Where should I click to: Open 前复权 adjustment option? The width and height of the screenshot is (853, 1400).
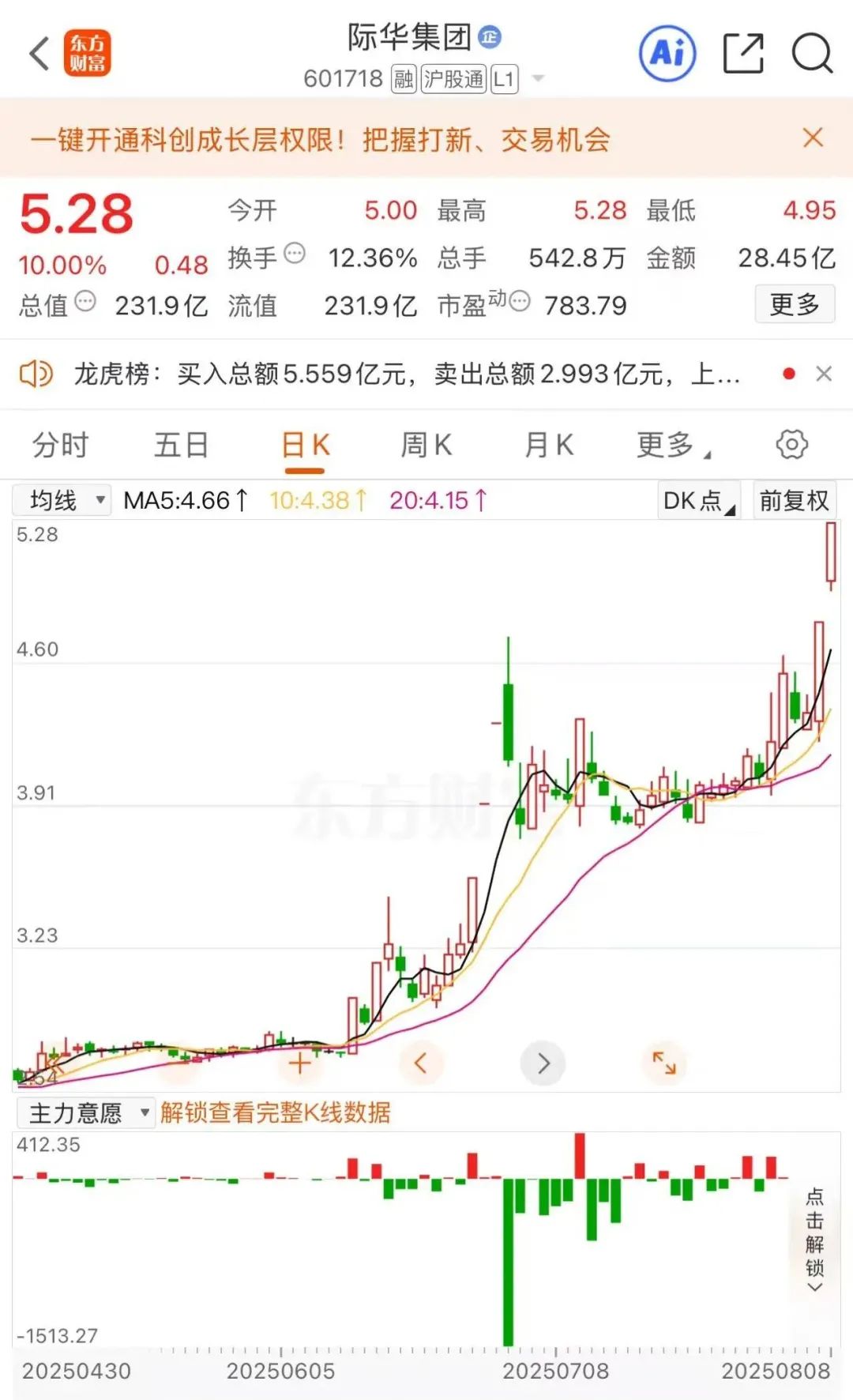(794, 500)
